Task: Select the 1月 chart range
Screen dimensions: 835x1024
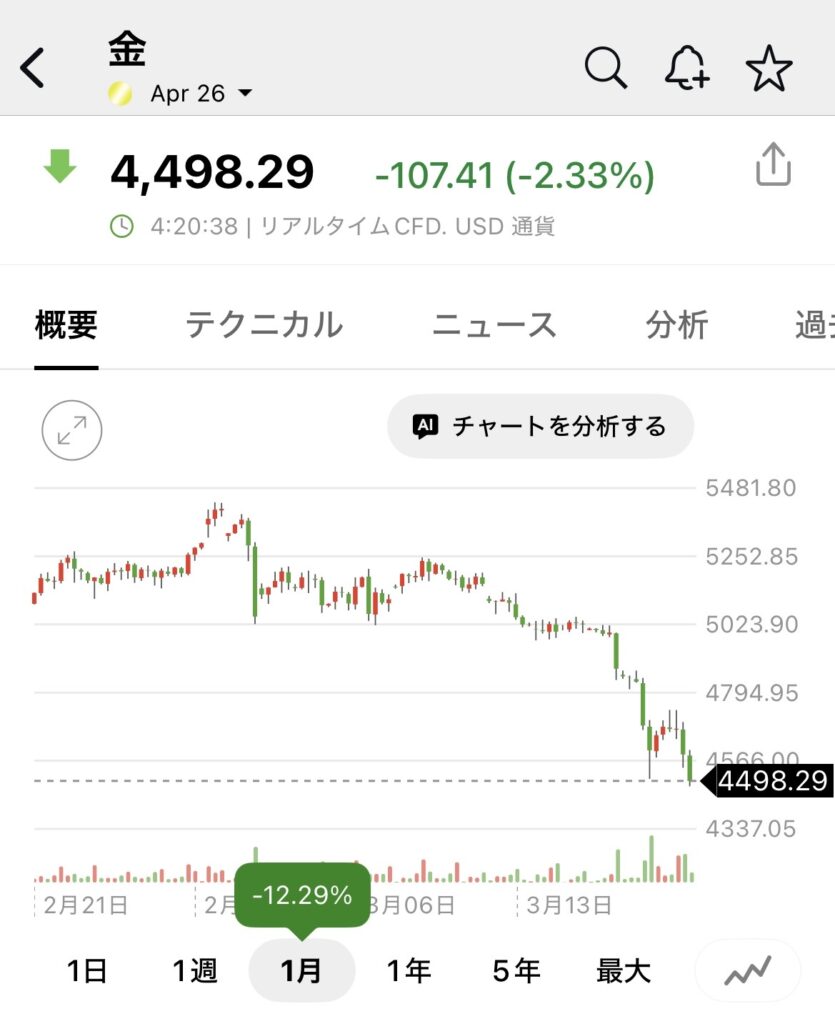Action: pos(301,970)
